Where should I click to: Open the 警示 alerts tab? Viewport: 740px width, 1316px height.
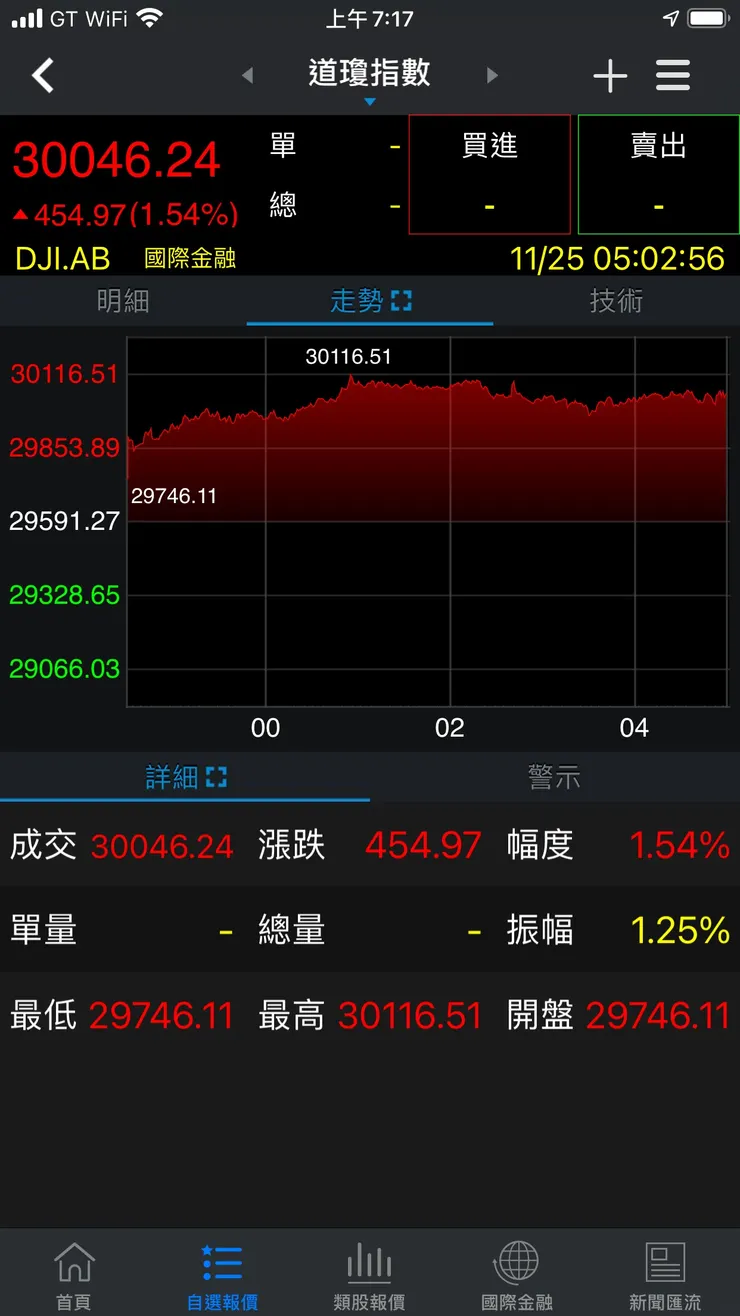tap(554, 776)
